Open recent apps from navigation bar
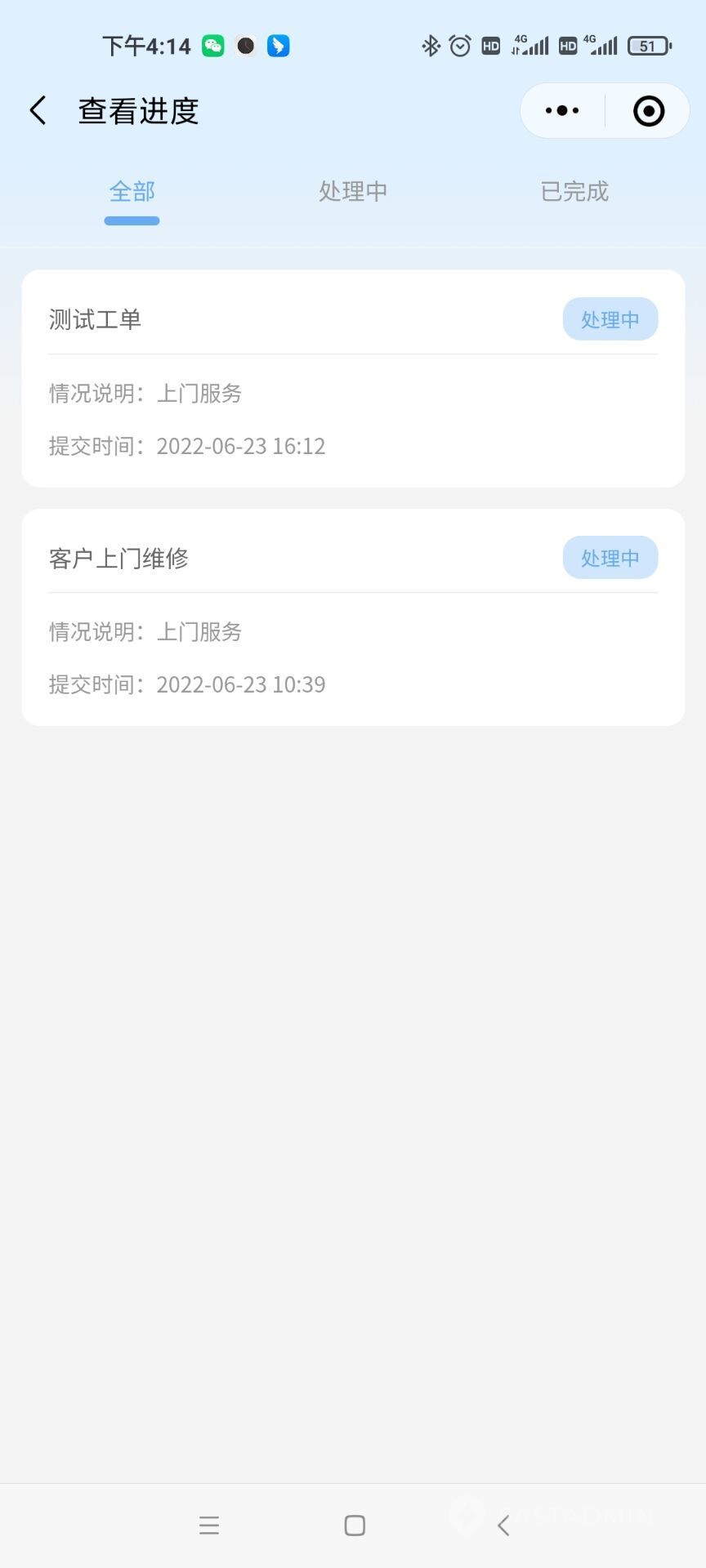The image size is (706, 1568). [209, 1526]
